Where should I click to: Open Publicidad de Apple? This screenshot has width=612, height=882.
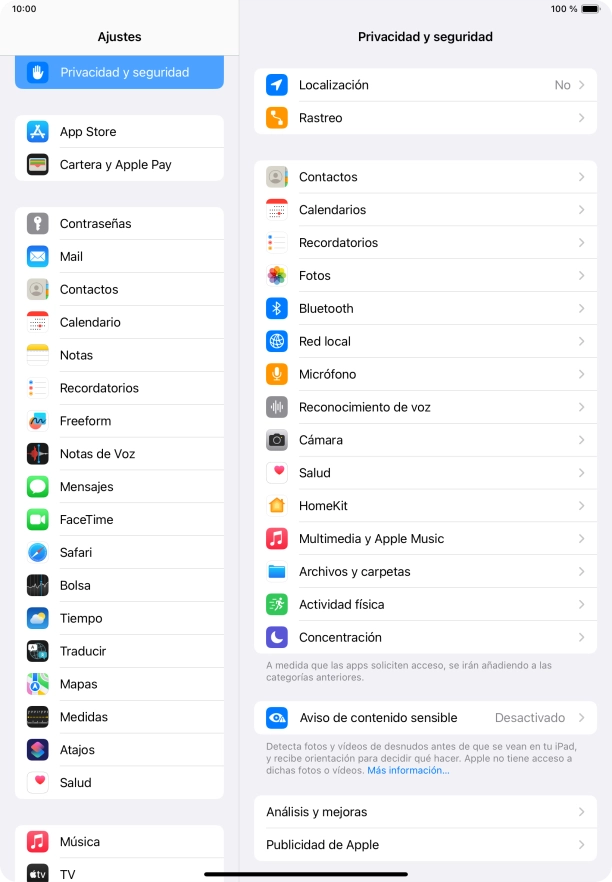point(425,845)
